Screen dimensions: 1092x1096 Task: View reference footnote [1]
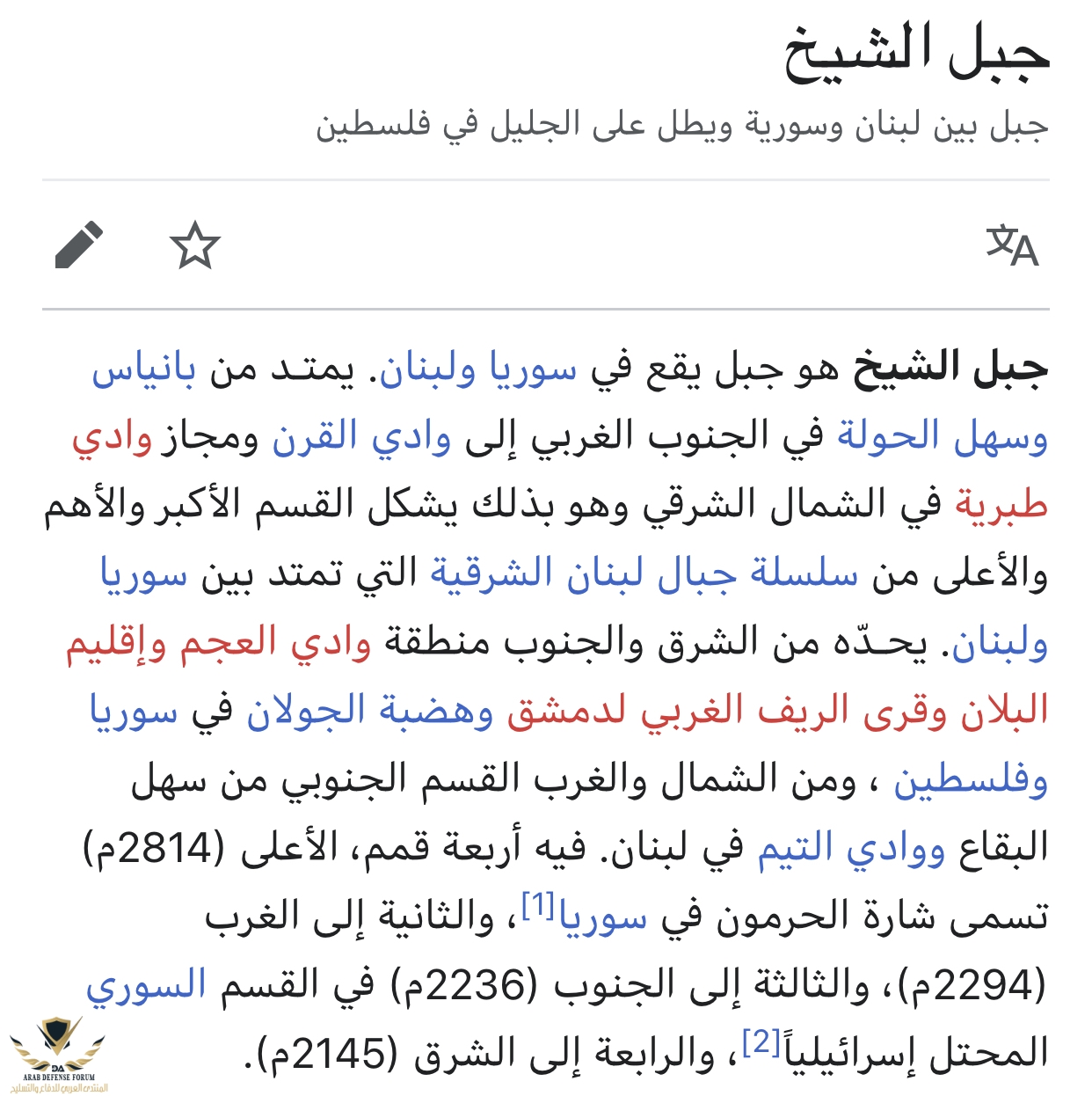pos(537,905)
